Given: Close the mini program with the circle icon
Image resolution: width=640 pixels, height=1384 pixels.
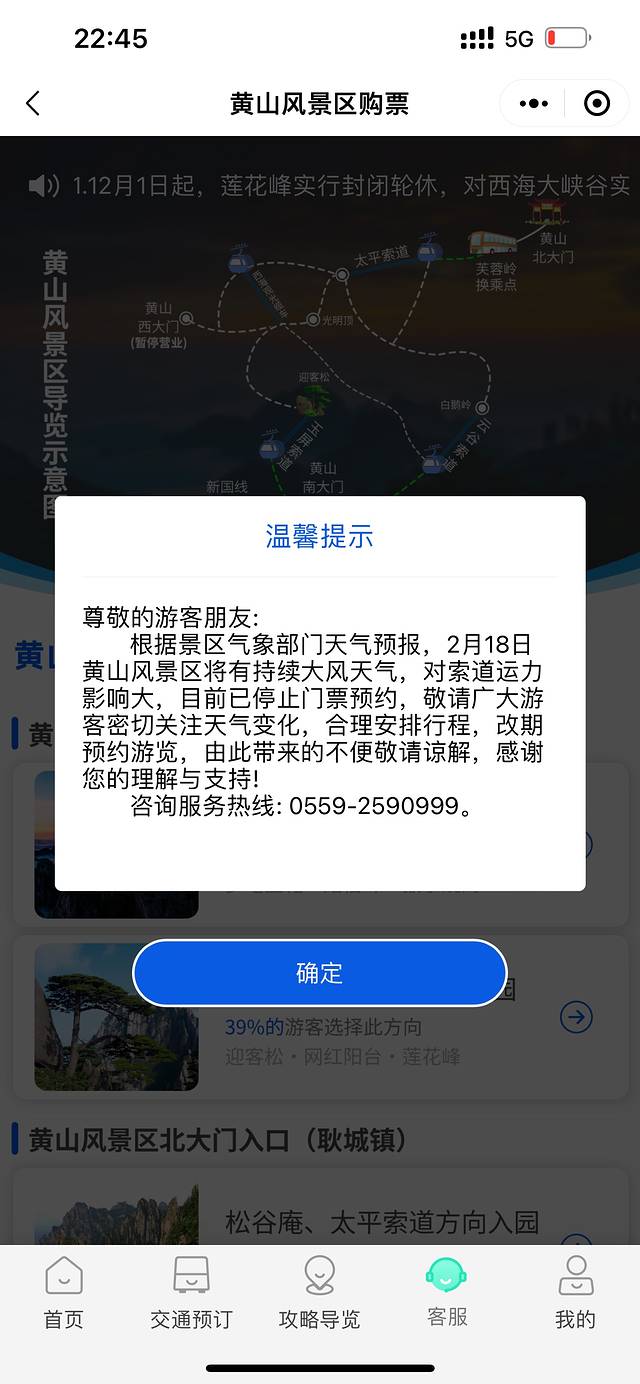Looking at the screenshot, I should pos(597,103).
